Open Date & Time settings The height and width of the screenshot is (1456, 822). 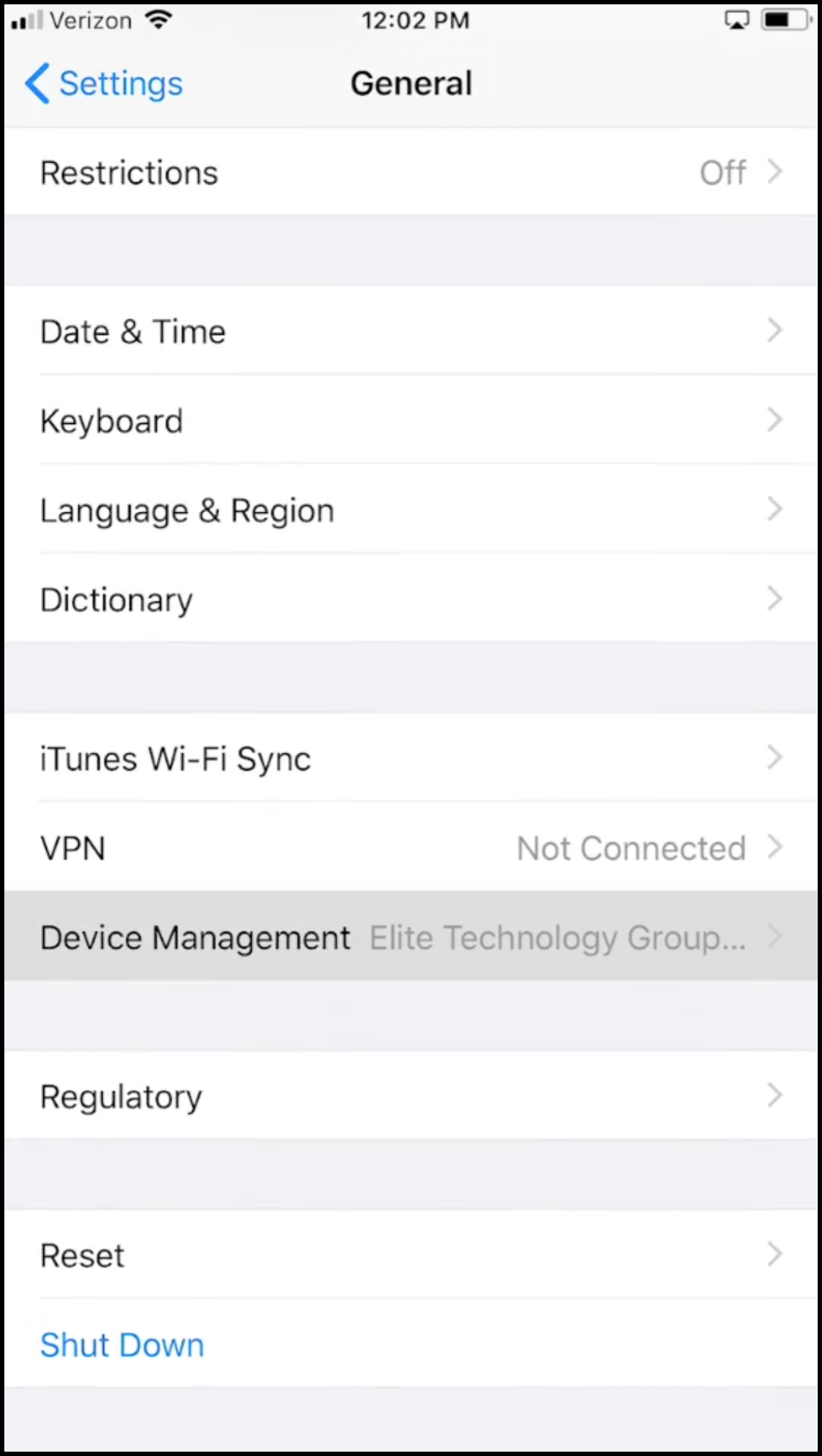tap(411, 332)
